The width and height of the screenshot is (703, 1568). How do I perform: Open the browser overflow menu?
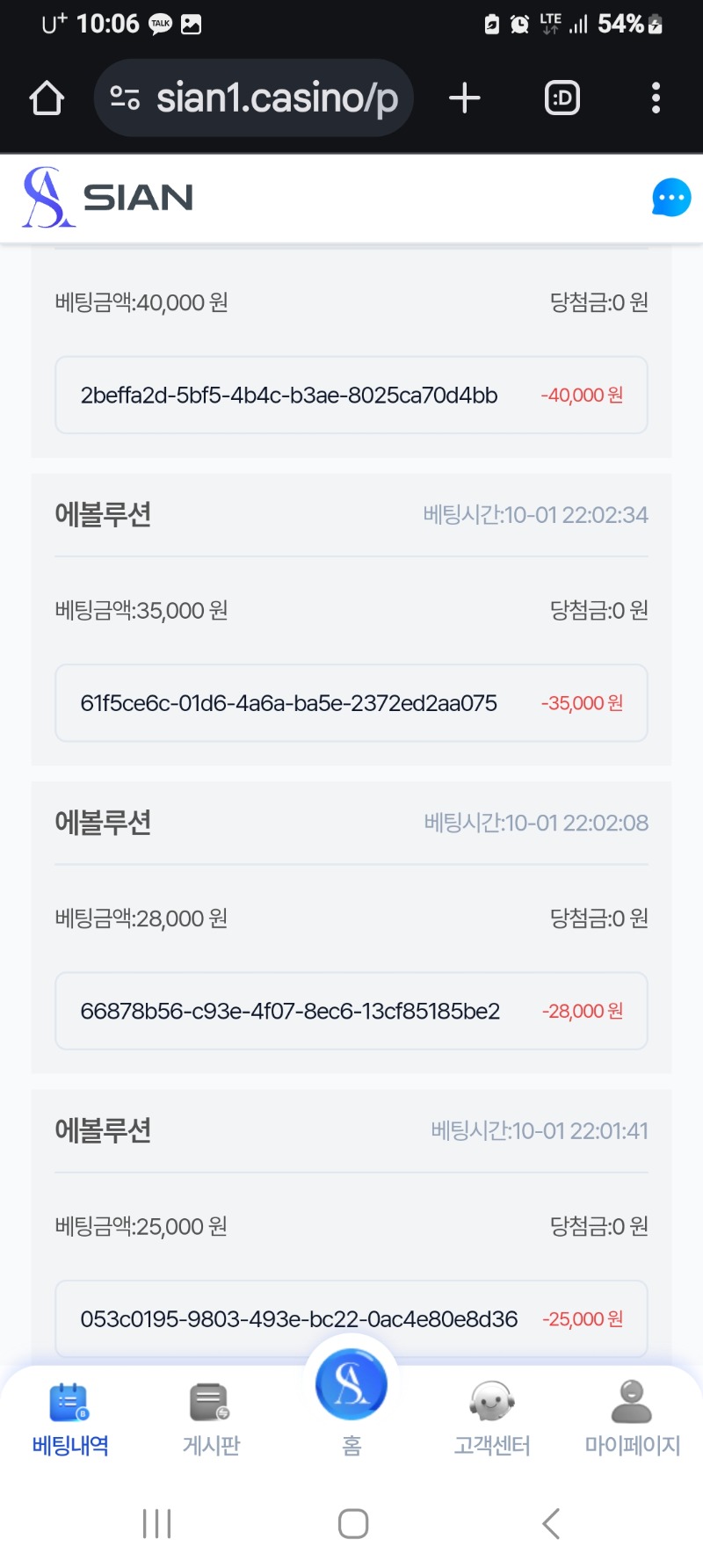pyautogui.click(x=656, y=98)
